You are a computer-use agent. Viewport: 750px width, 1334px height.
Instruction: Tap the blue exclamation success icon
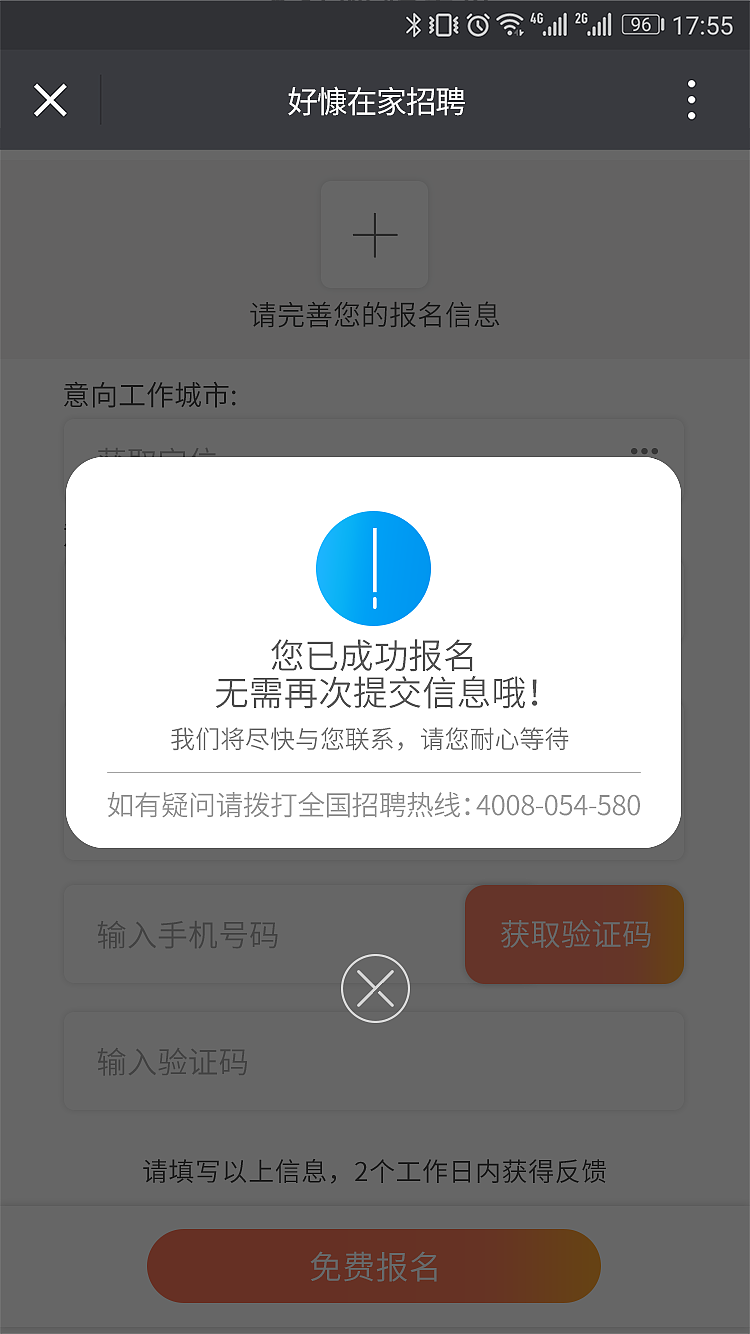pos(374,567)
